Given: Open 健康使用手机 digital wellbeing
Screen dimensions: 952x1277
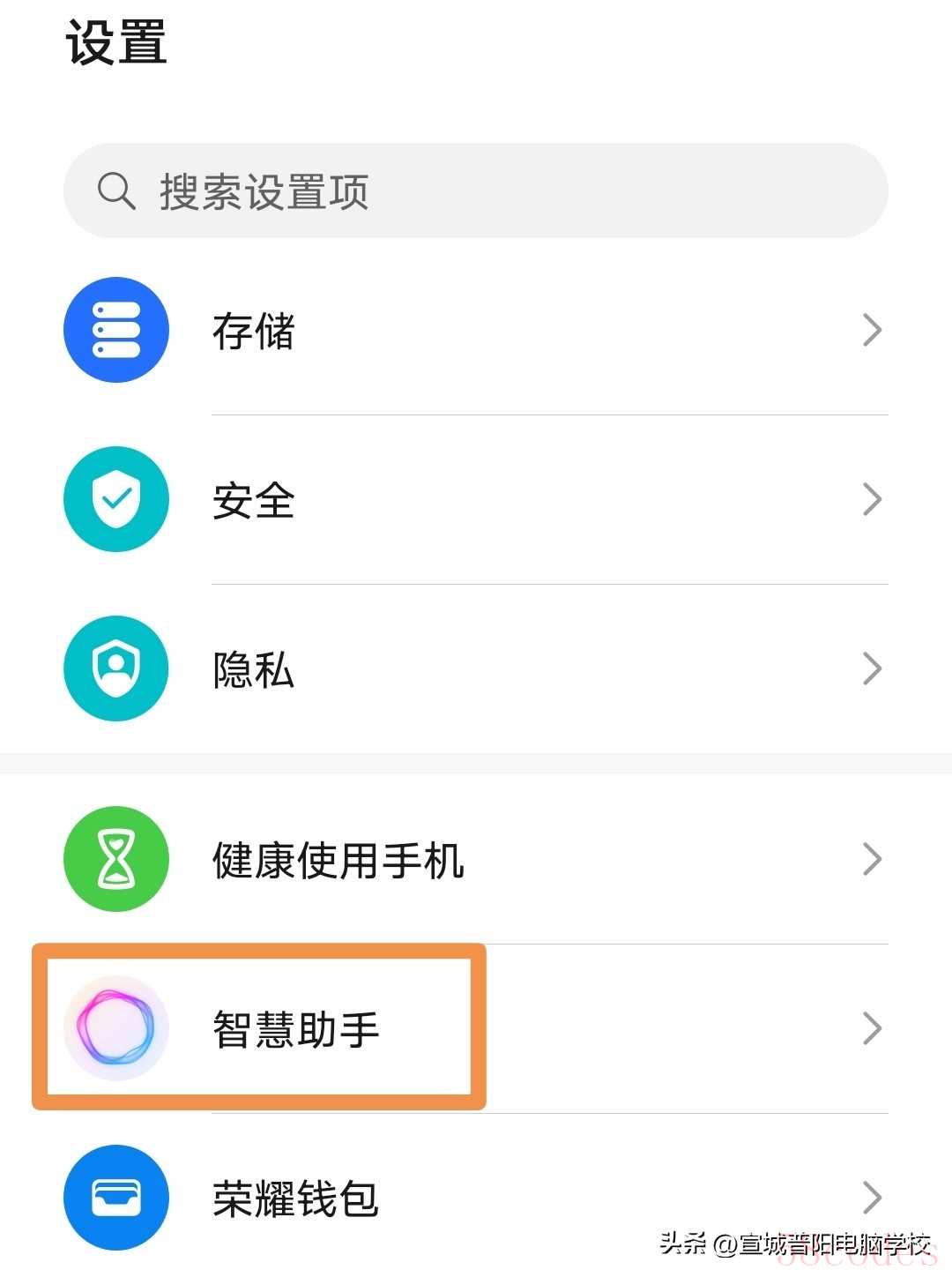Looking at the screenshot, I should tap(476, 860).
